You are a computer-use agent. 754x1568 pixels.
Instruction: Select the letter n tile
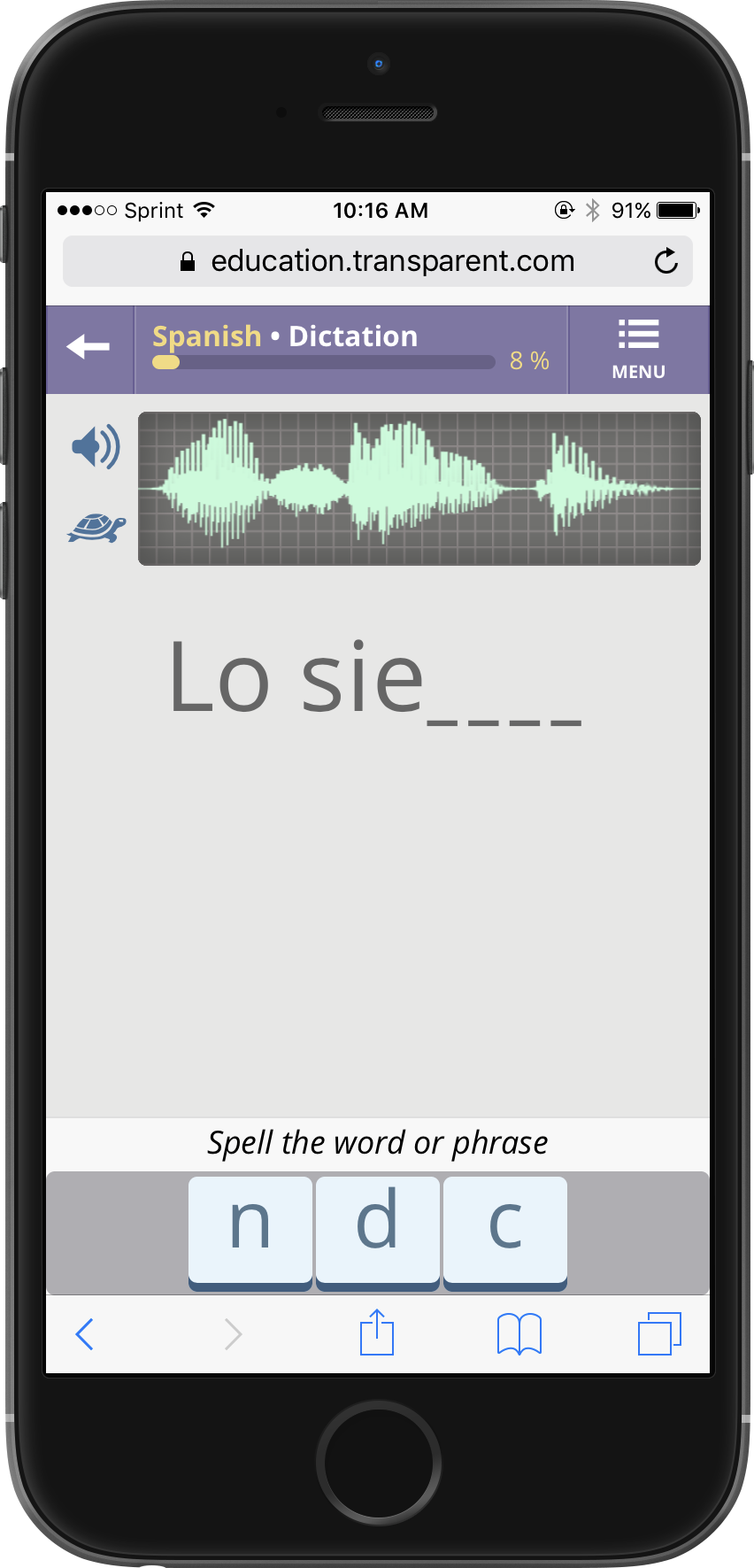[x=250, y=1229]
